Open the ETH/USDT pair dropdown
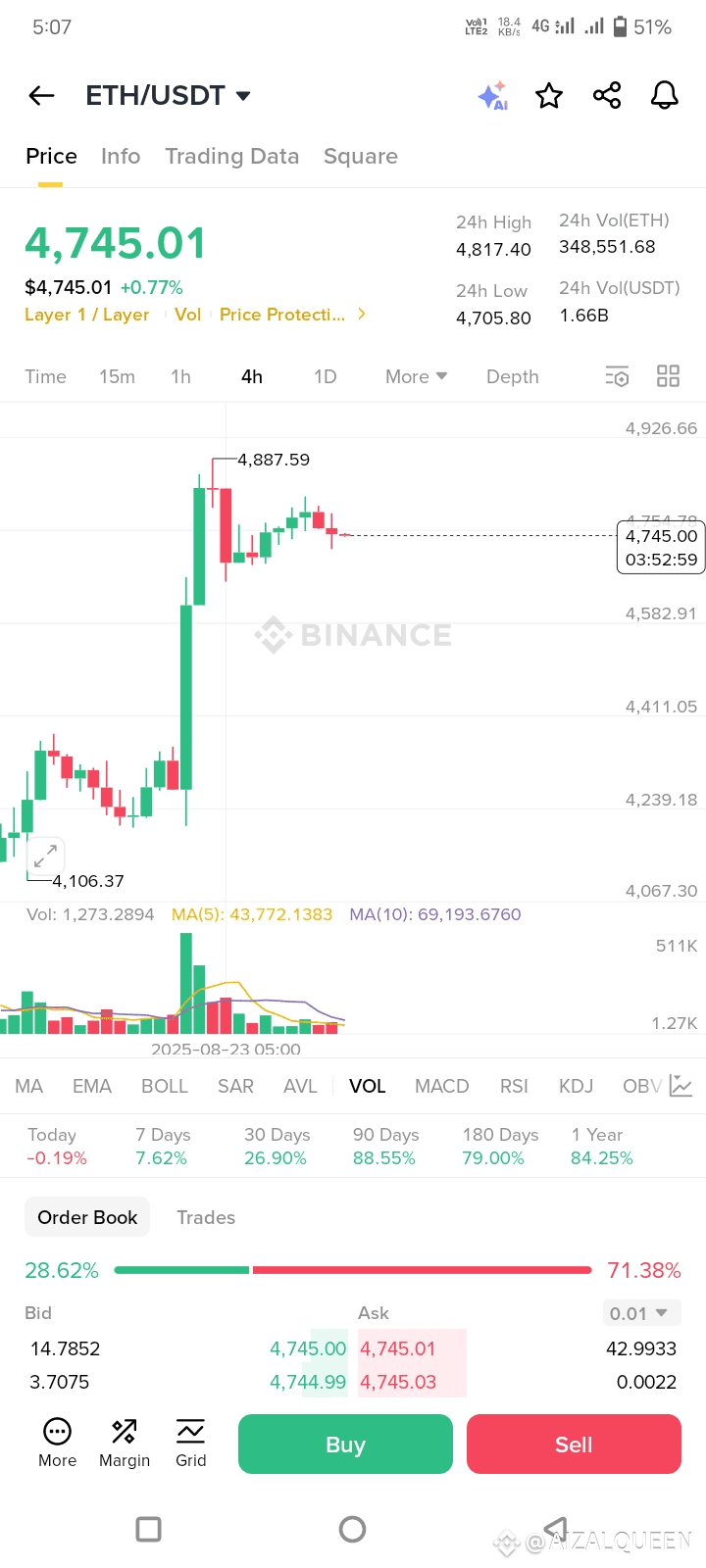The width and height of the screenshot is (706, 1568). click(169, 95)
